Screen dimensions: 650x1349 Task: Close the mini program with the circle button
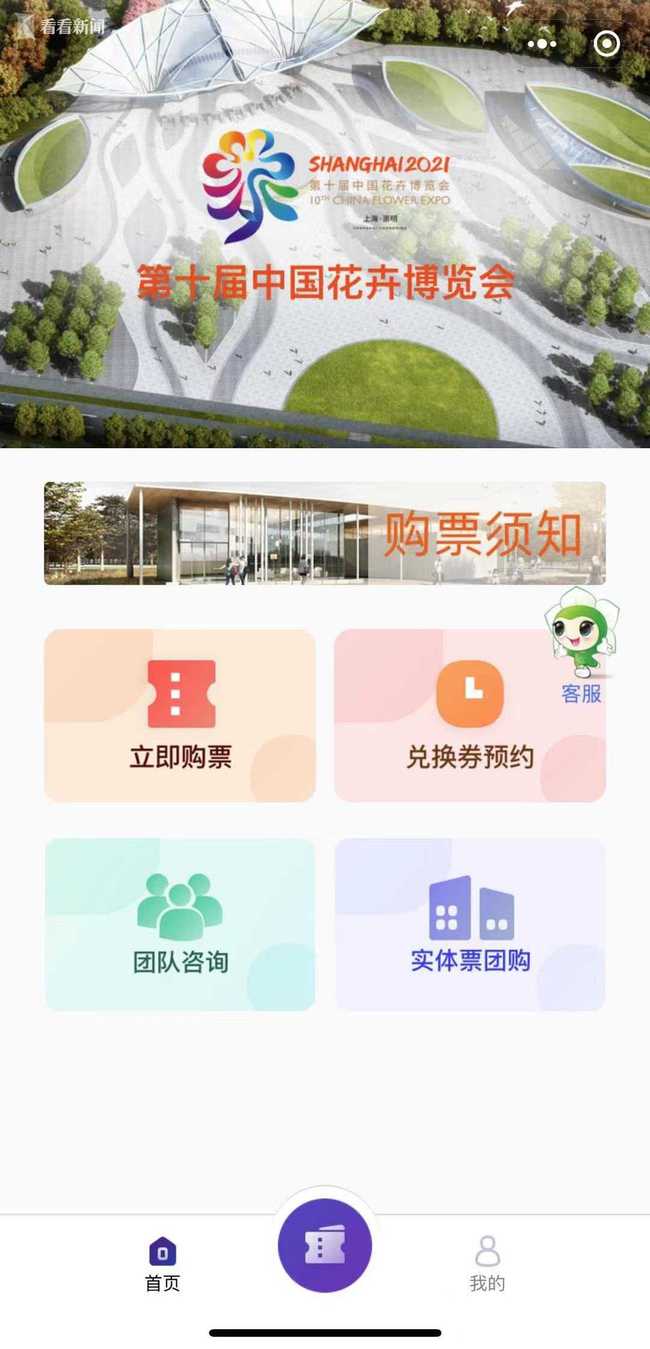click(x=606, y=43)
